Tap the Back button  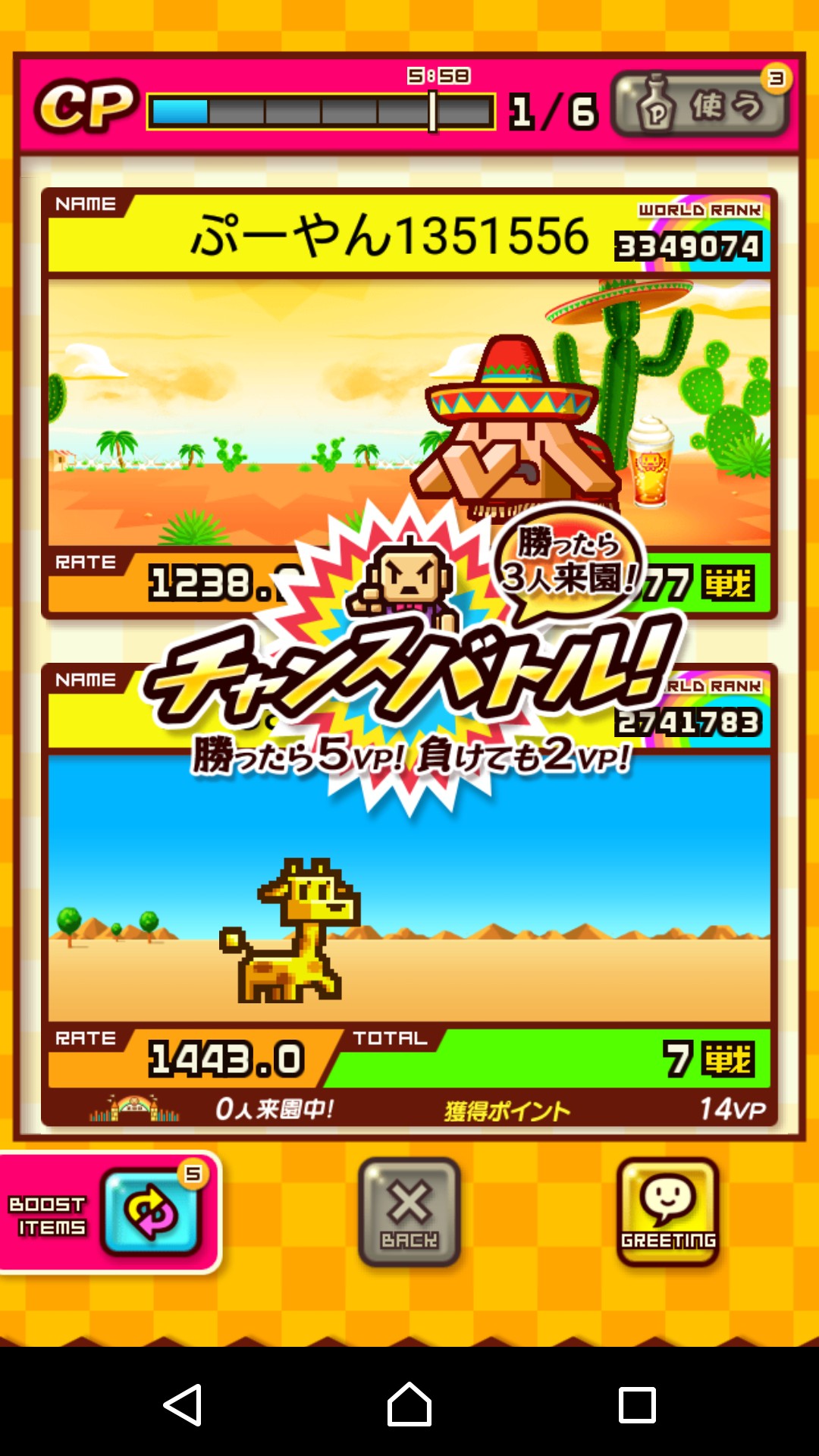pos(409,1212)
